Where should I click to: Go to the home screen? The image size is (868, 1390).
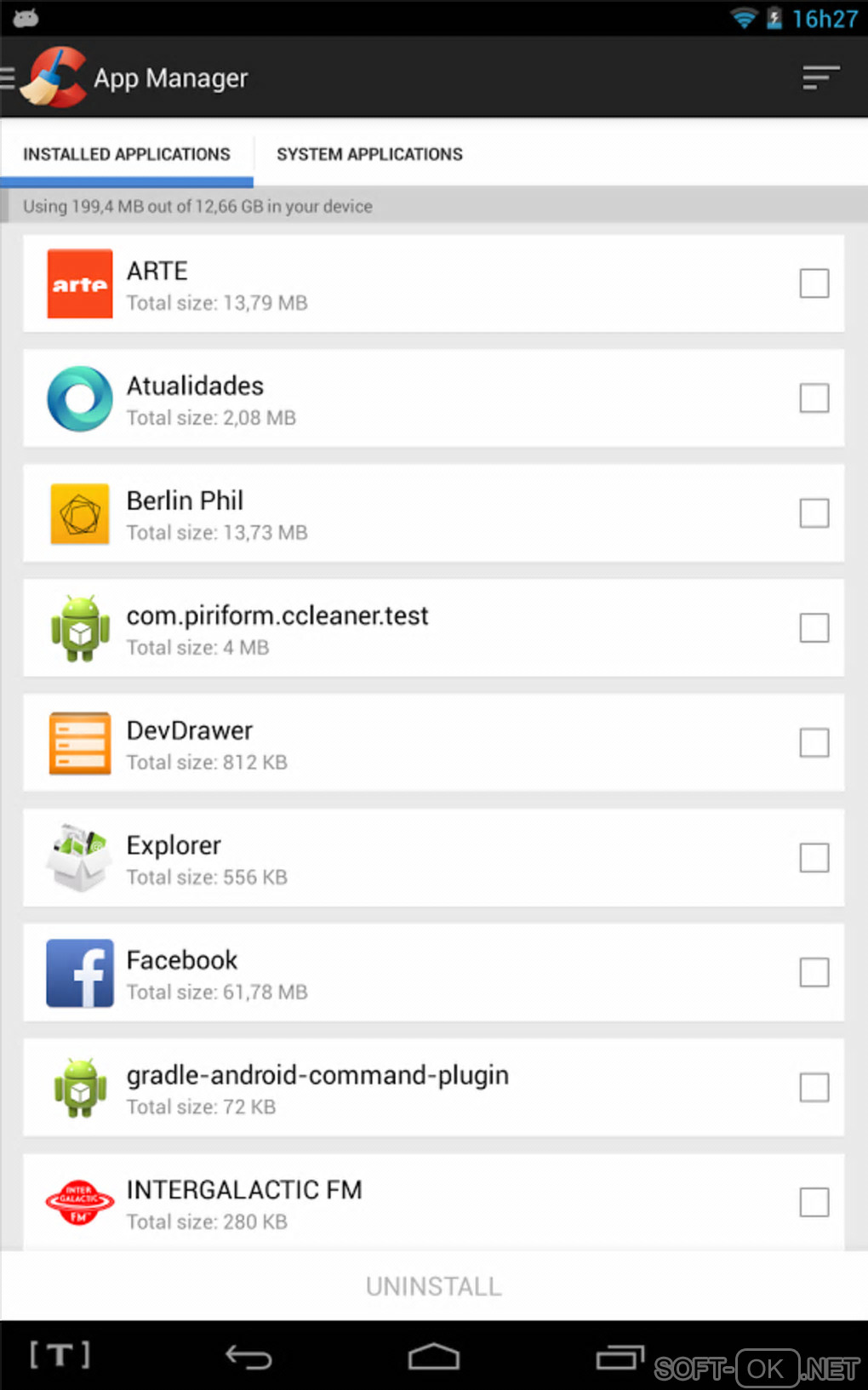[x=433, y=1356]
